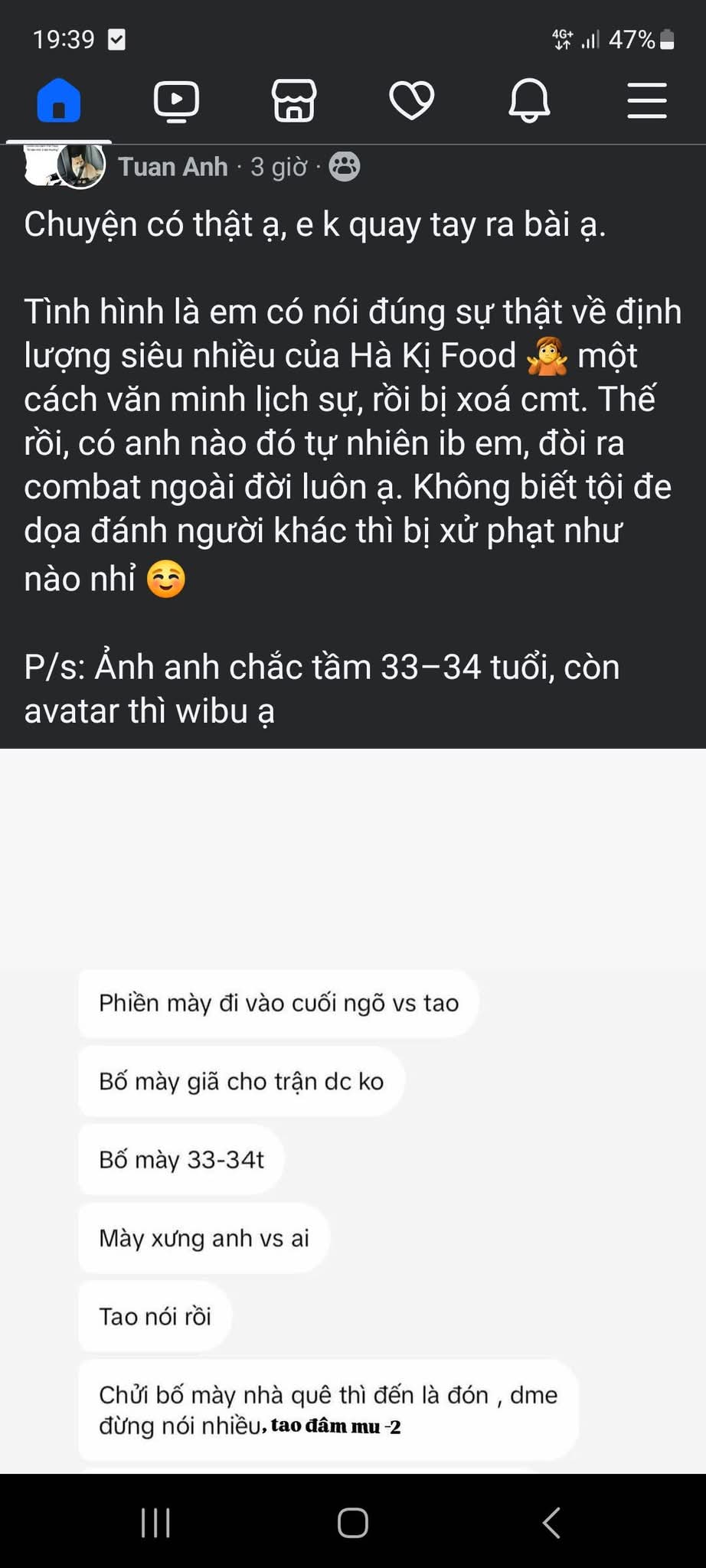Show recent apps
The width and height of the screenshot is (706, 1568).
tap(155, 1522)
